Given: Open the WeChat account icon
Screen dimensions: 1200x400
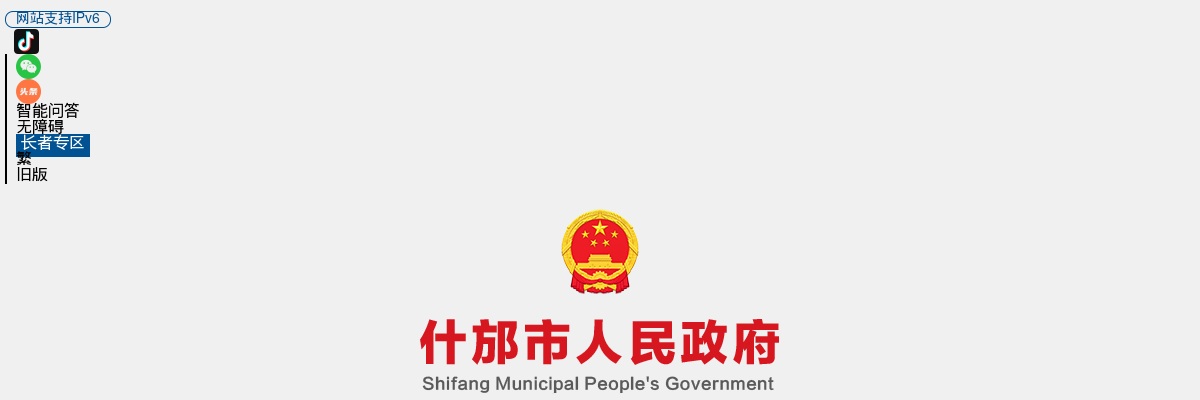Looking at the screenshot, I should tap(28, 67).
